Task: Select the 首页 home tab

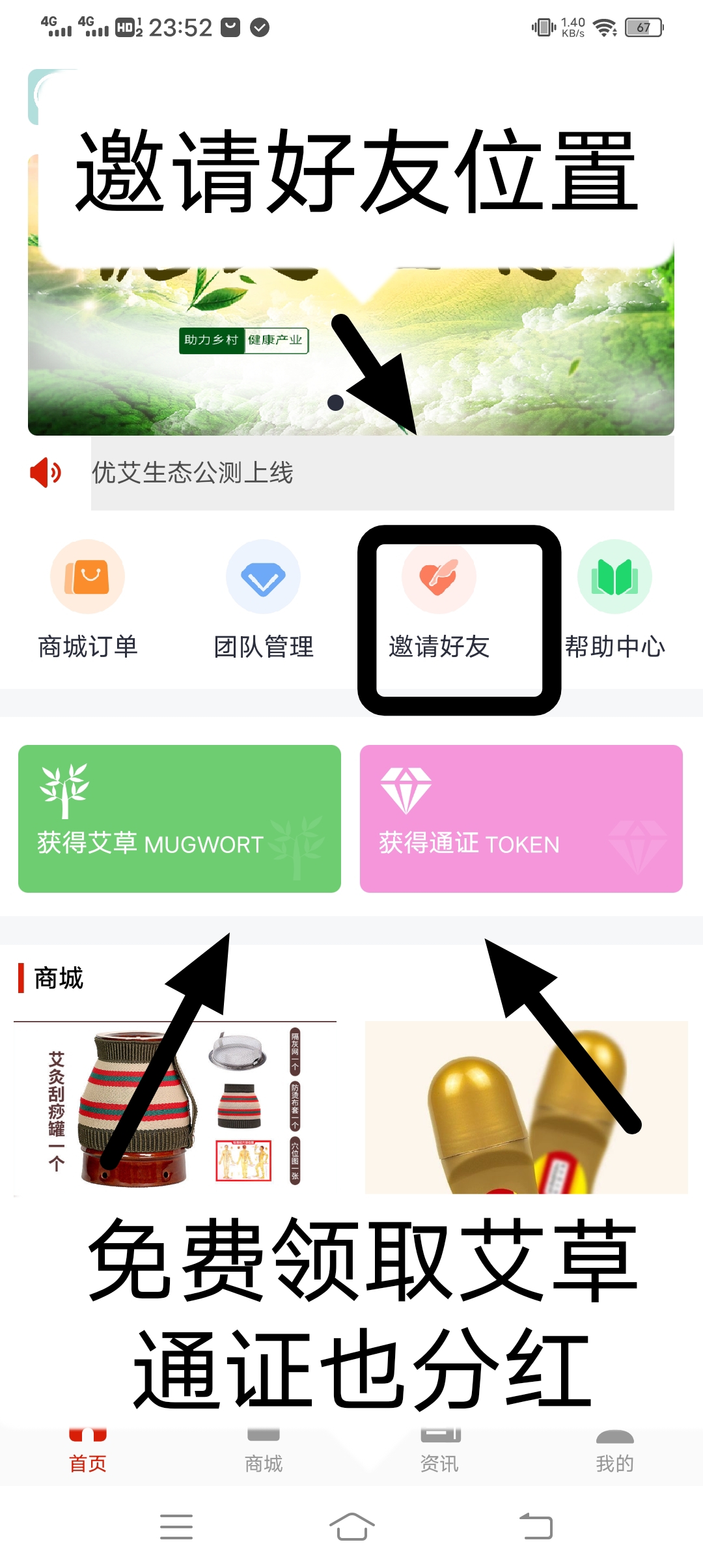Action: 88,1453
